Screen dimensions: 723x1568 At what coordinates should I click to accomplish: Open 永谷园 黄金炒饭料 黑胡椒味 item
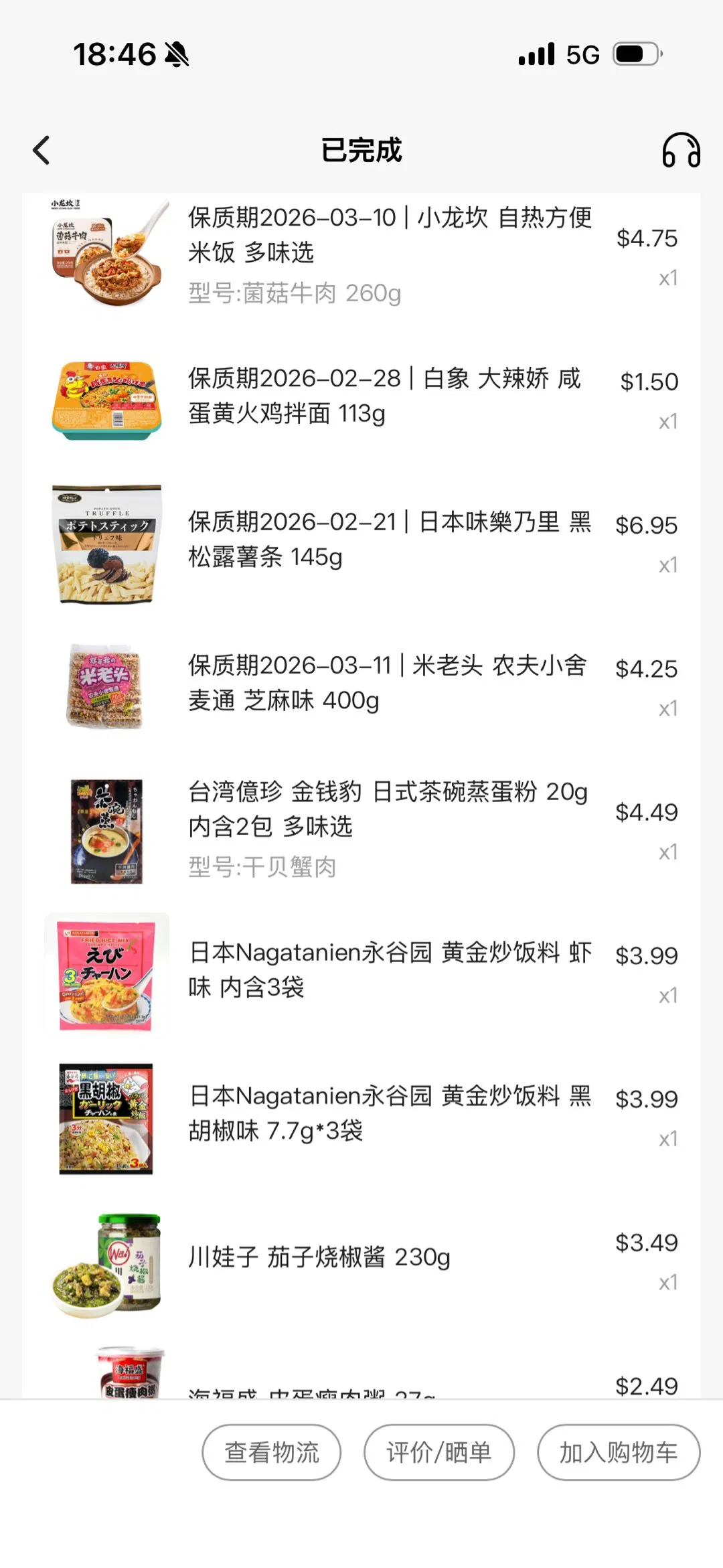tap(388, 1113)
